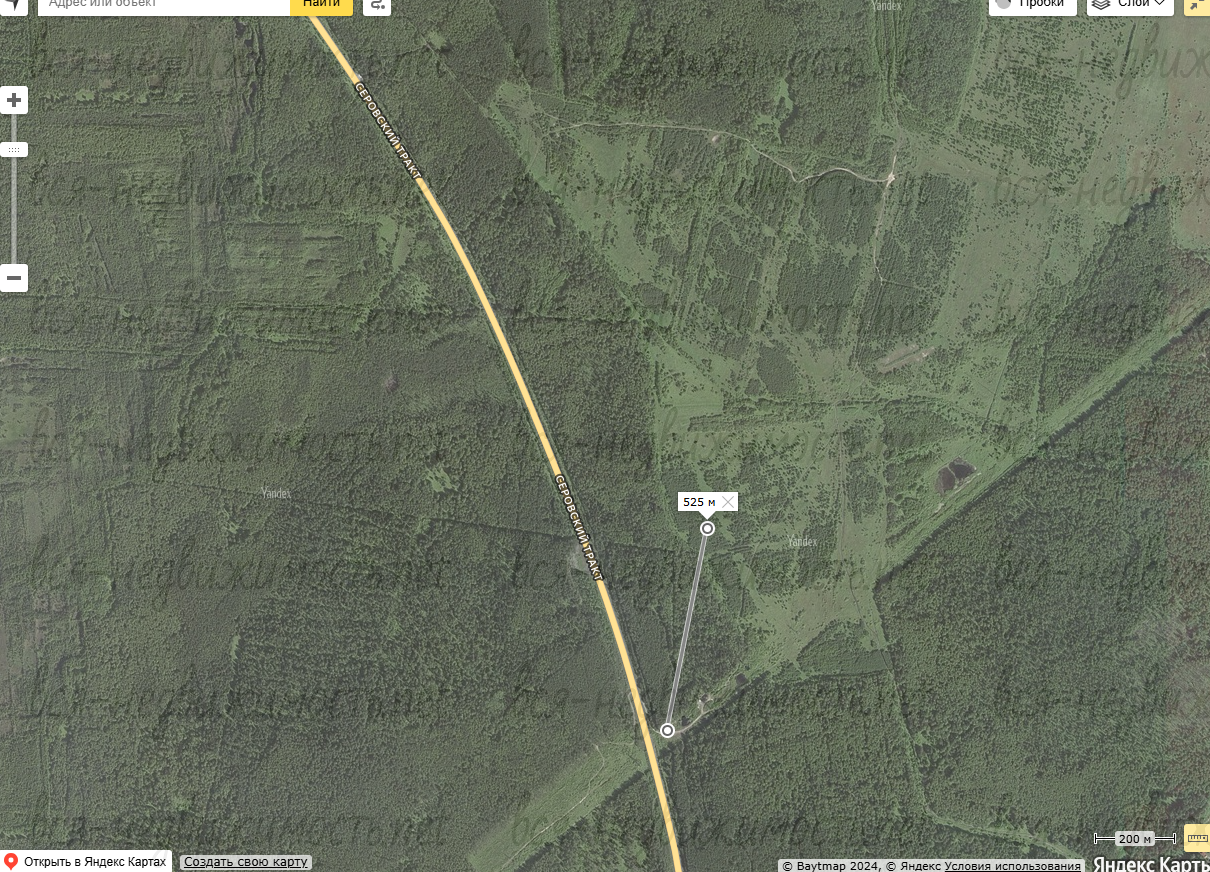Open the route builder icon
Image resolution: width=1210 pixels, height=872 pixels.
(x=377, y=5)
